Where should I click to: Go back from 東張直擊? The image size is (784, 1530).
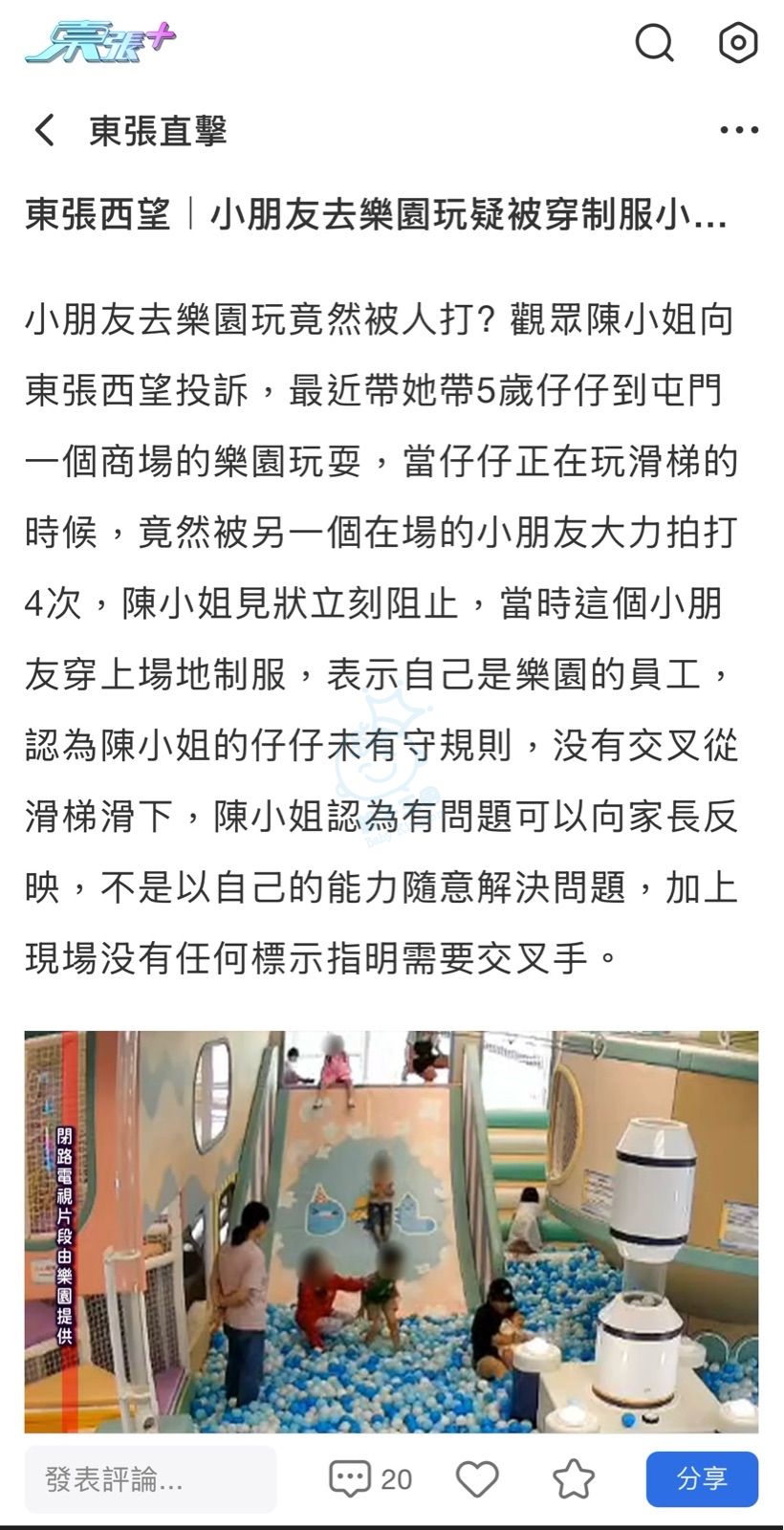coord(45,130)
